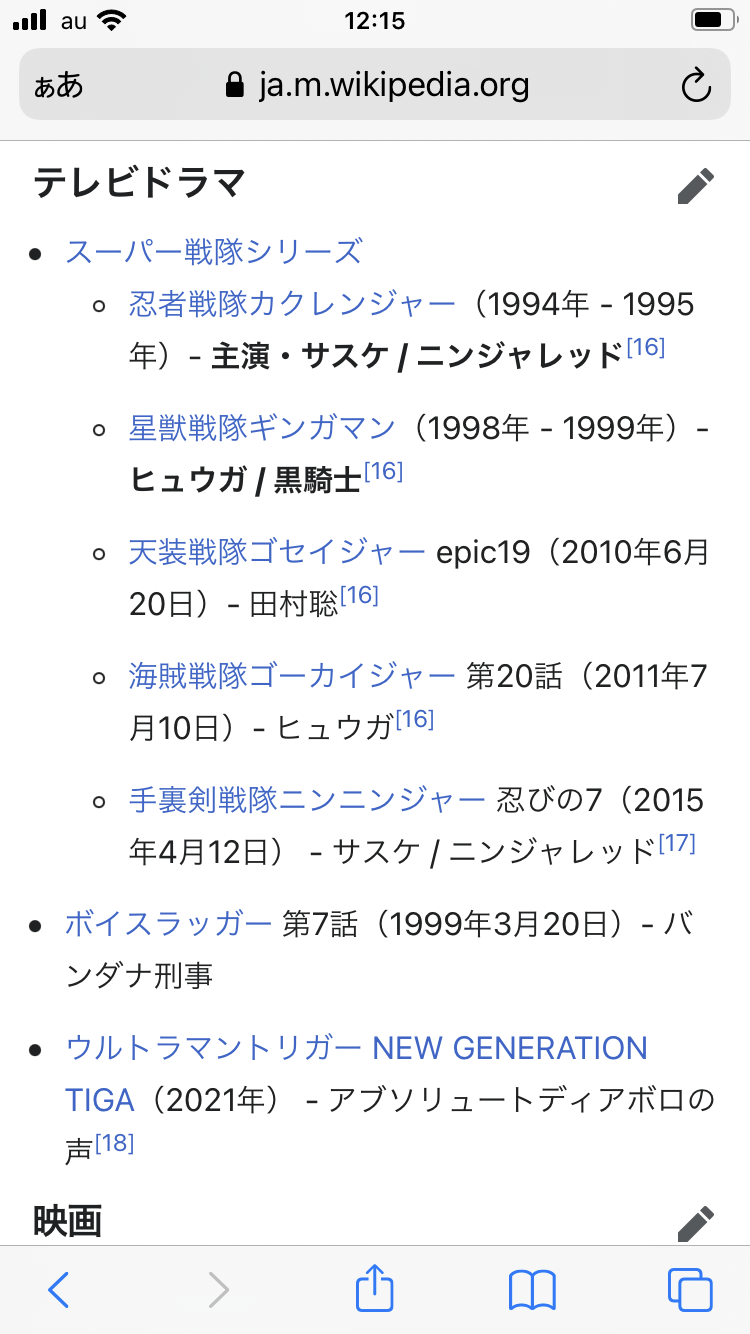Image resolution: width=750 pixels, height=1334 pixels.
Task: Share this page
Action: (x=375, y=1290)
